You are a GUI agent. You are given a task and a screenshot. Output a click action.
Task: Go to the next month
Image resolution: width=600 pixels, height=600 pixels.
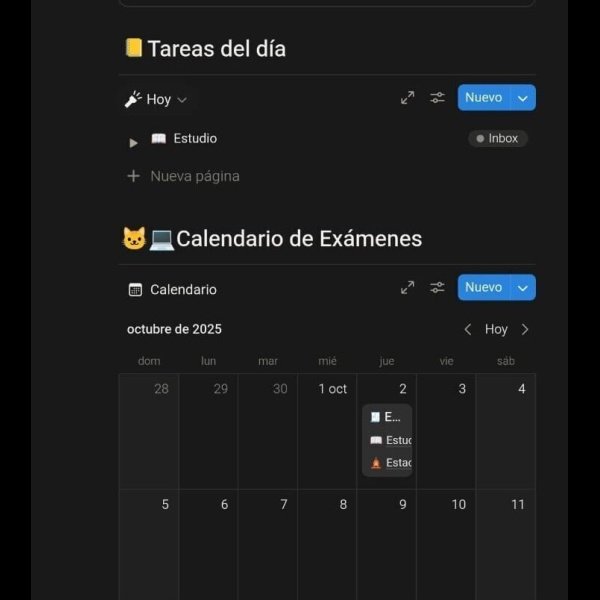tap(525, 329)
